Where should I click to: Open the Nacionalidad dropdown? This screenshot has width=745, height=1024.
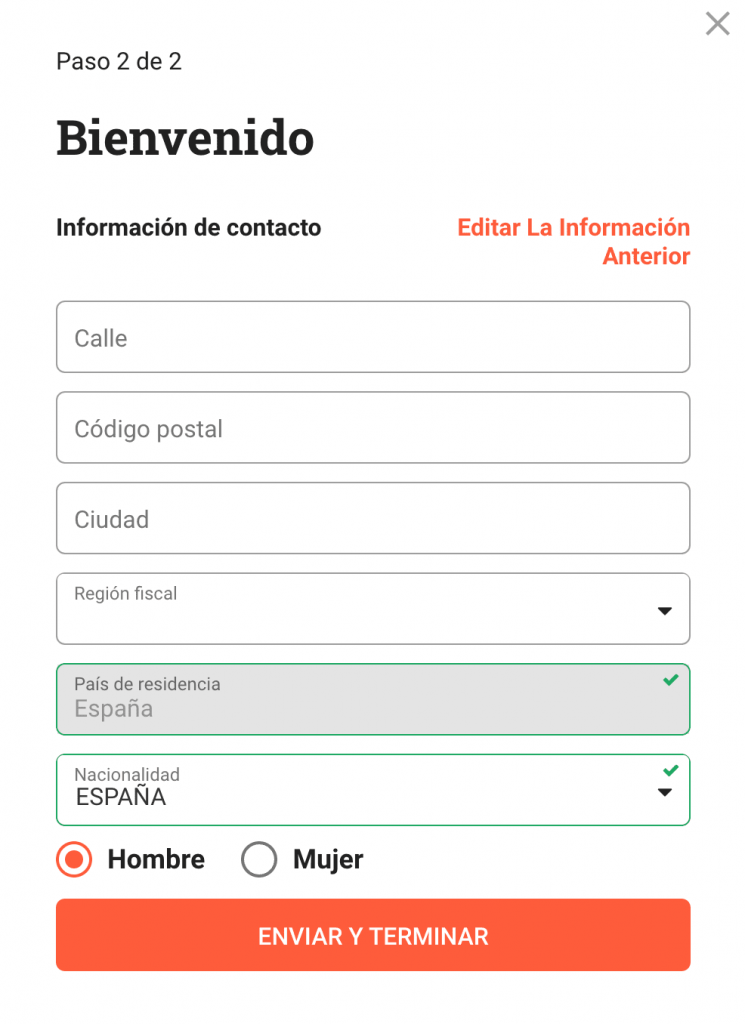tap(372, 790)
